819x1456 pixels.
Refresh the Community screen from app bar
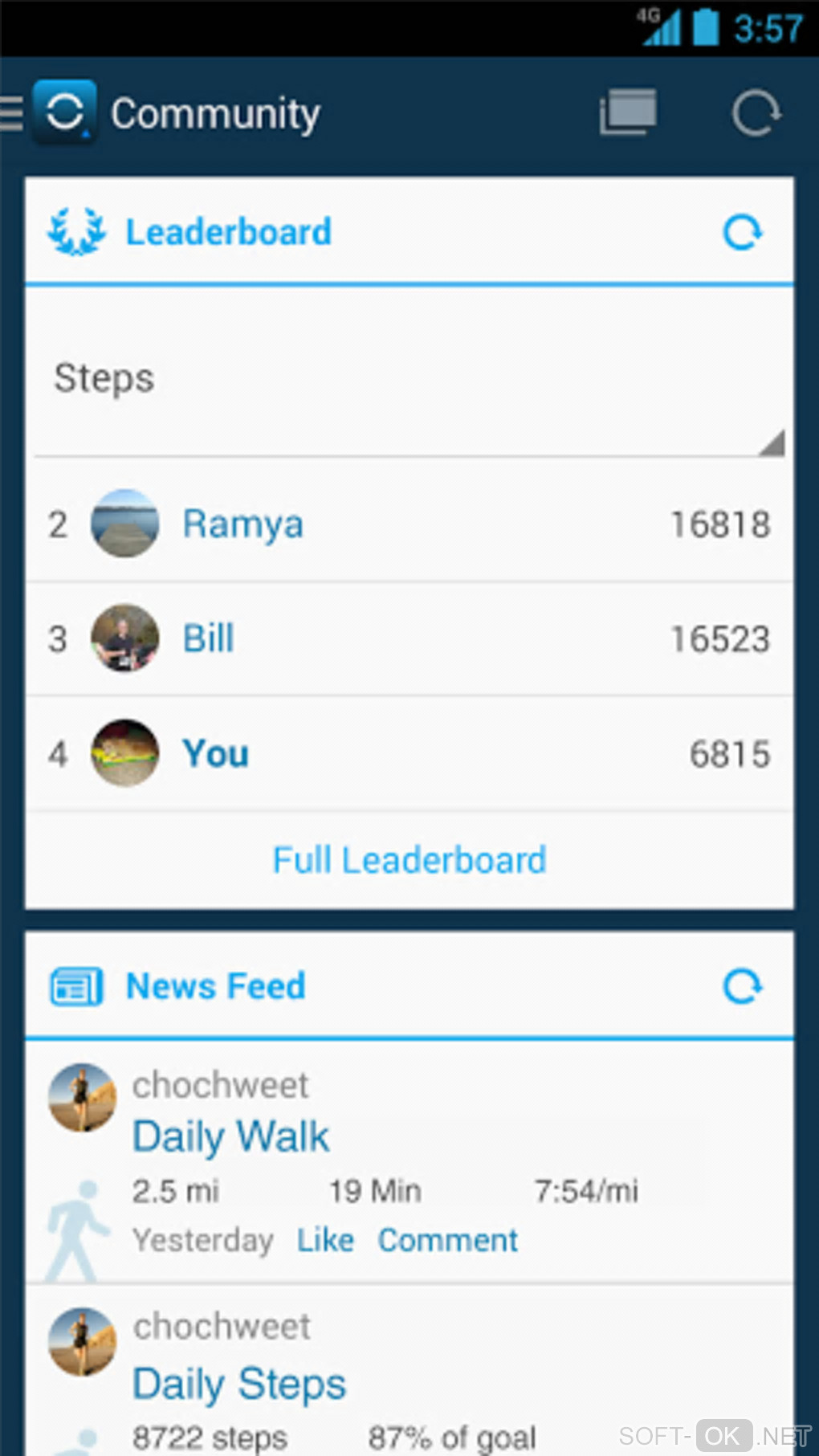pos(755,113)
